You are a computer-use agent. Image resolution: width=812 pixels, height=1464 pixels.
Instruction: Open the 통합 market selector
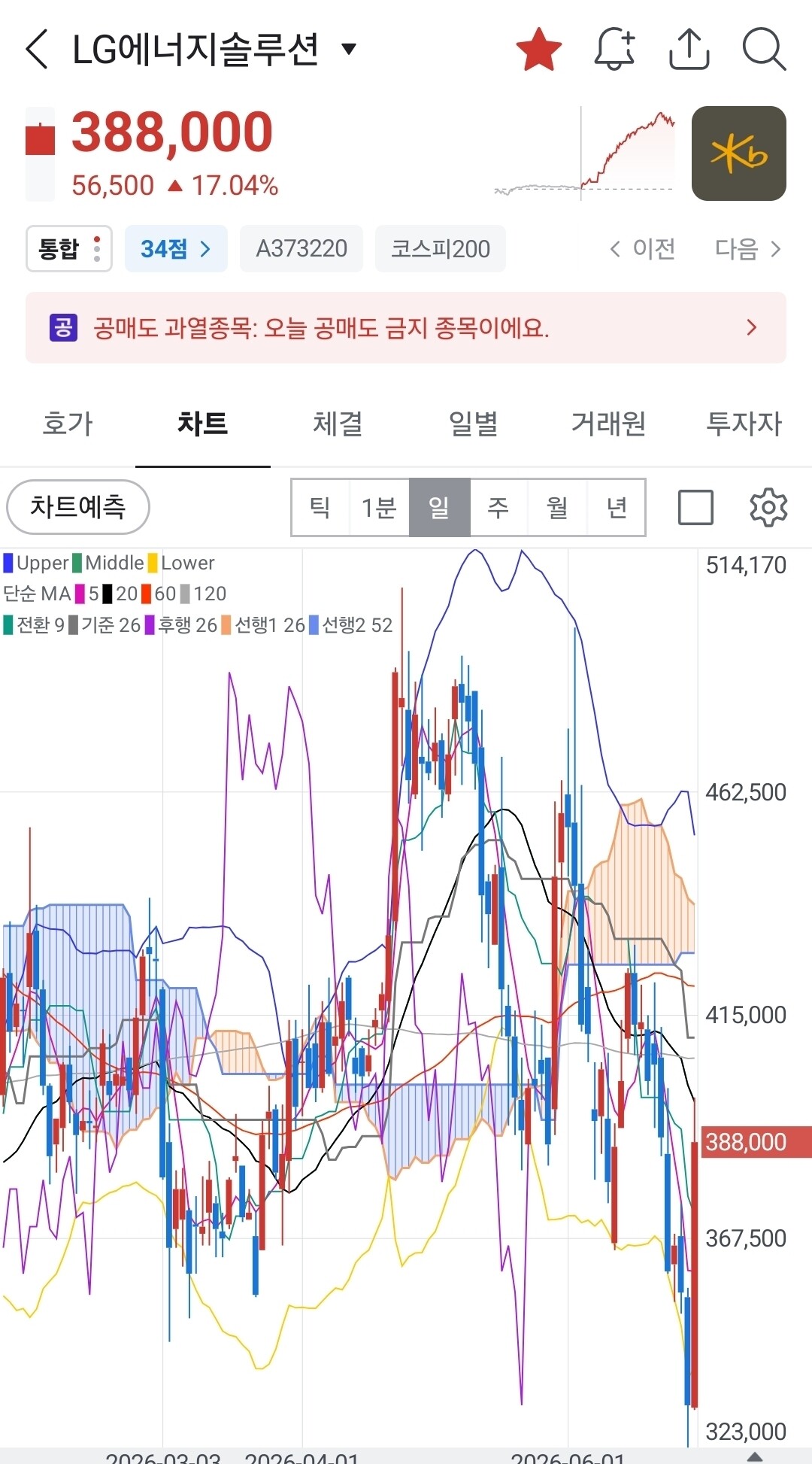coord(69,249)
